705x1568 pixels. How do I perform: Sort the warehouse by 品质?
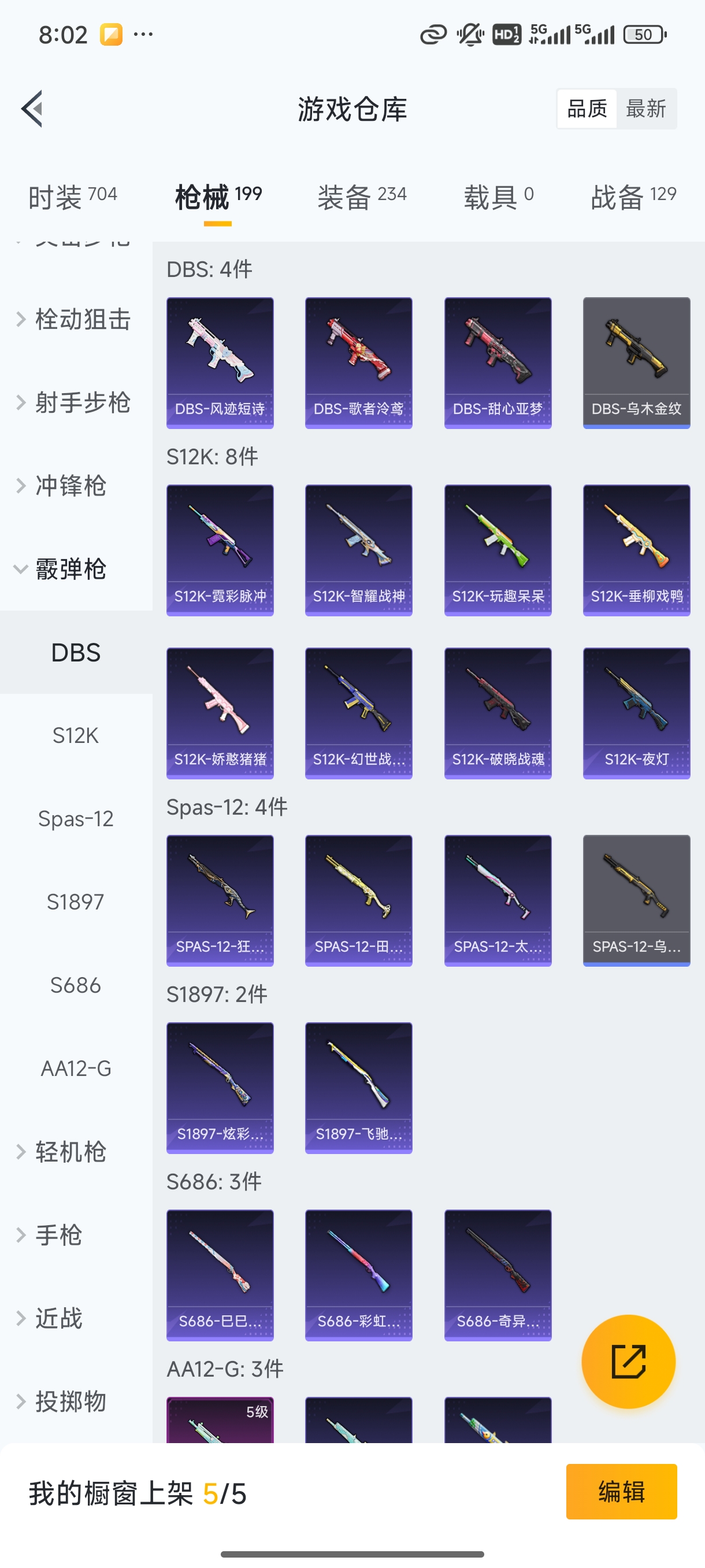click(x=587, y=109)
